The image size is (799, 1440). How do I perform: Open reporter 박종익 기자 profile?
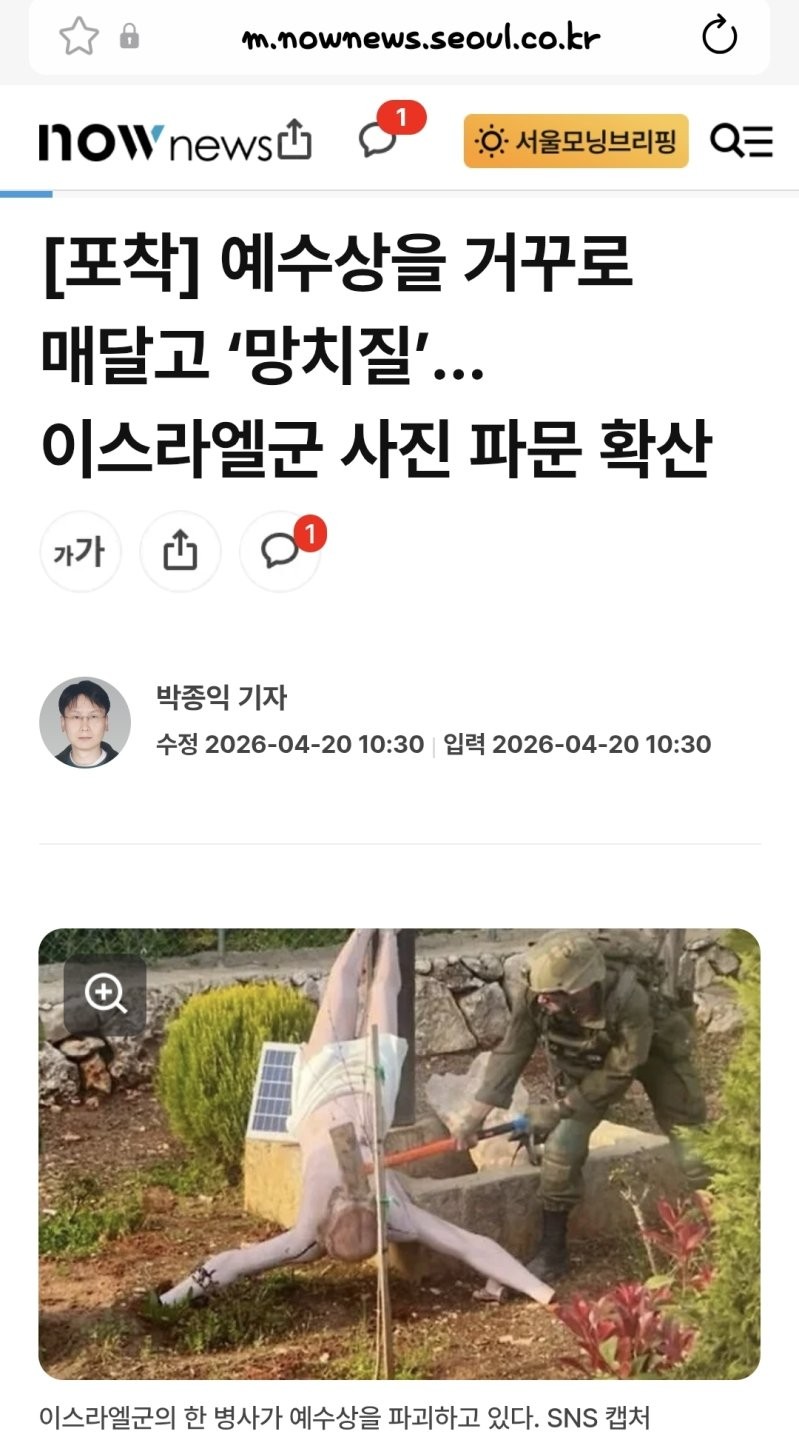pyautogui.click(x=221, y=698)
